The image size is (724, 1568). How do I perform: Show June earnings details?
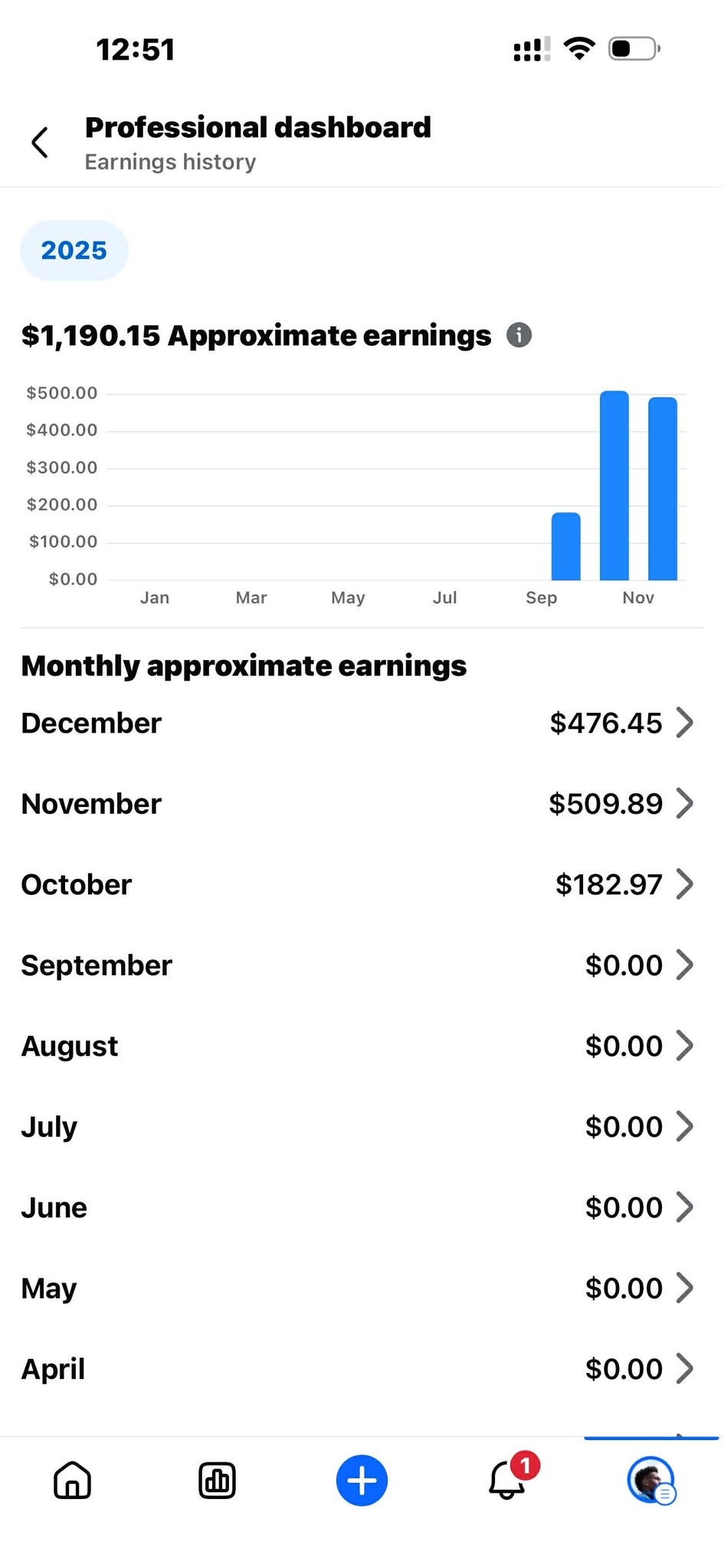(x=360, y=1207)
